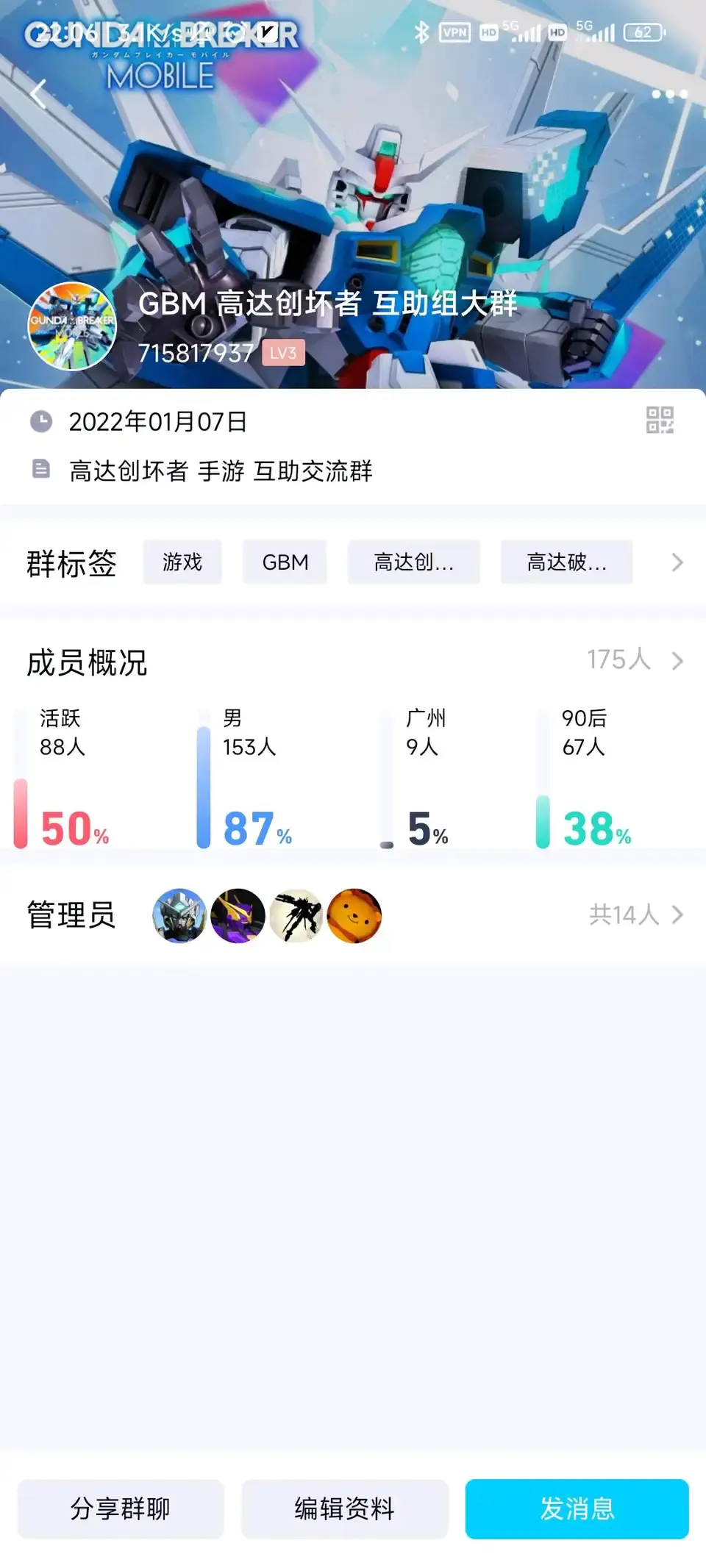The width and height of the screenshot is (706, 1568).
Task: Open the first administrator's avatar
Action: pyautogui.click(x=178, y=915)
